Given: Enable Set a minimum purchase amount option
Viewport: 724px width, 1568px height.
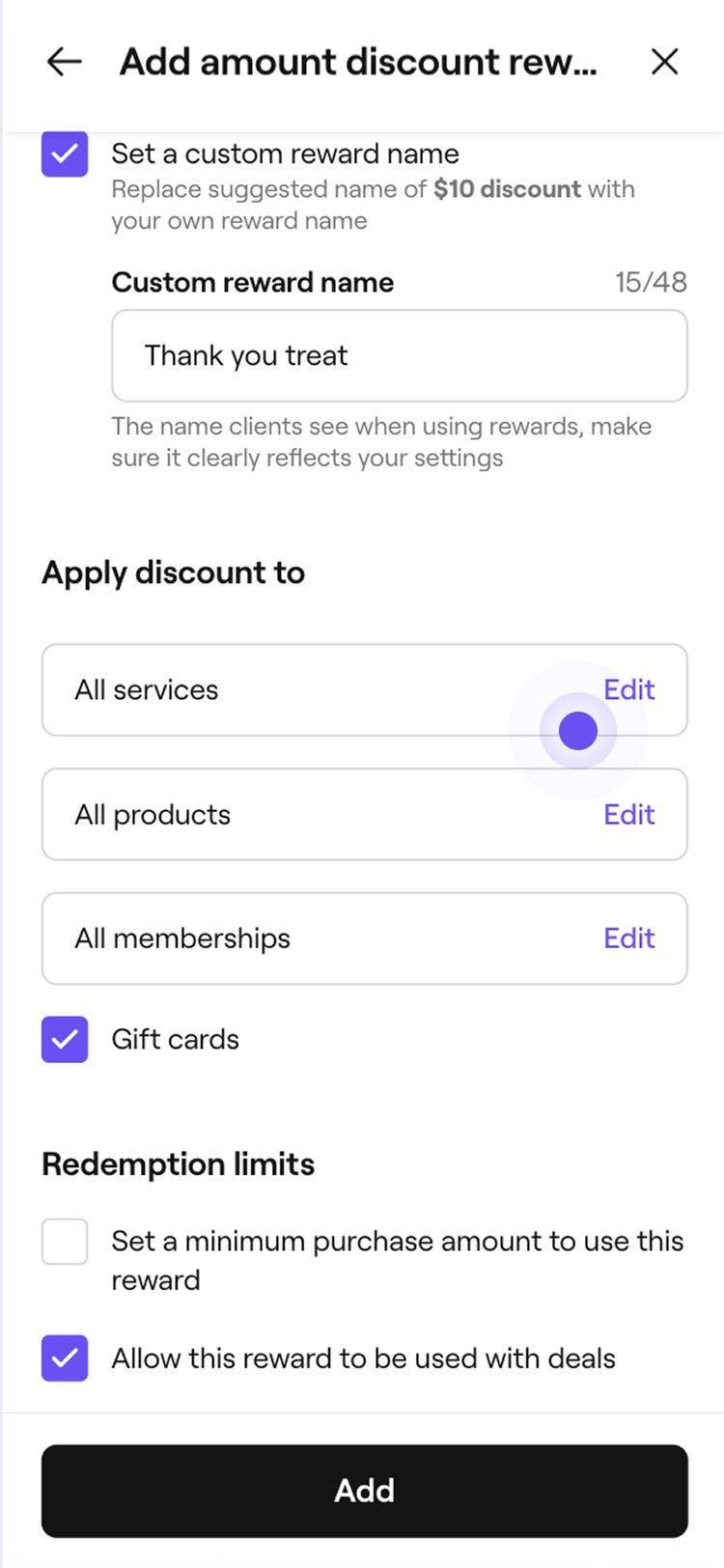Looking at the screenshot, I should pyautogui.click(x=64, y=1242).
